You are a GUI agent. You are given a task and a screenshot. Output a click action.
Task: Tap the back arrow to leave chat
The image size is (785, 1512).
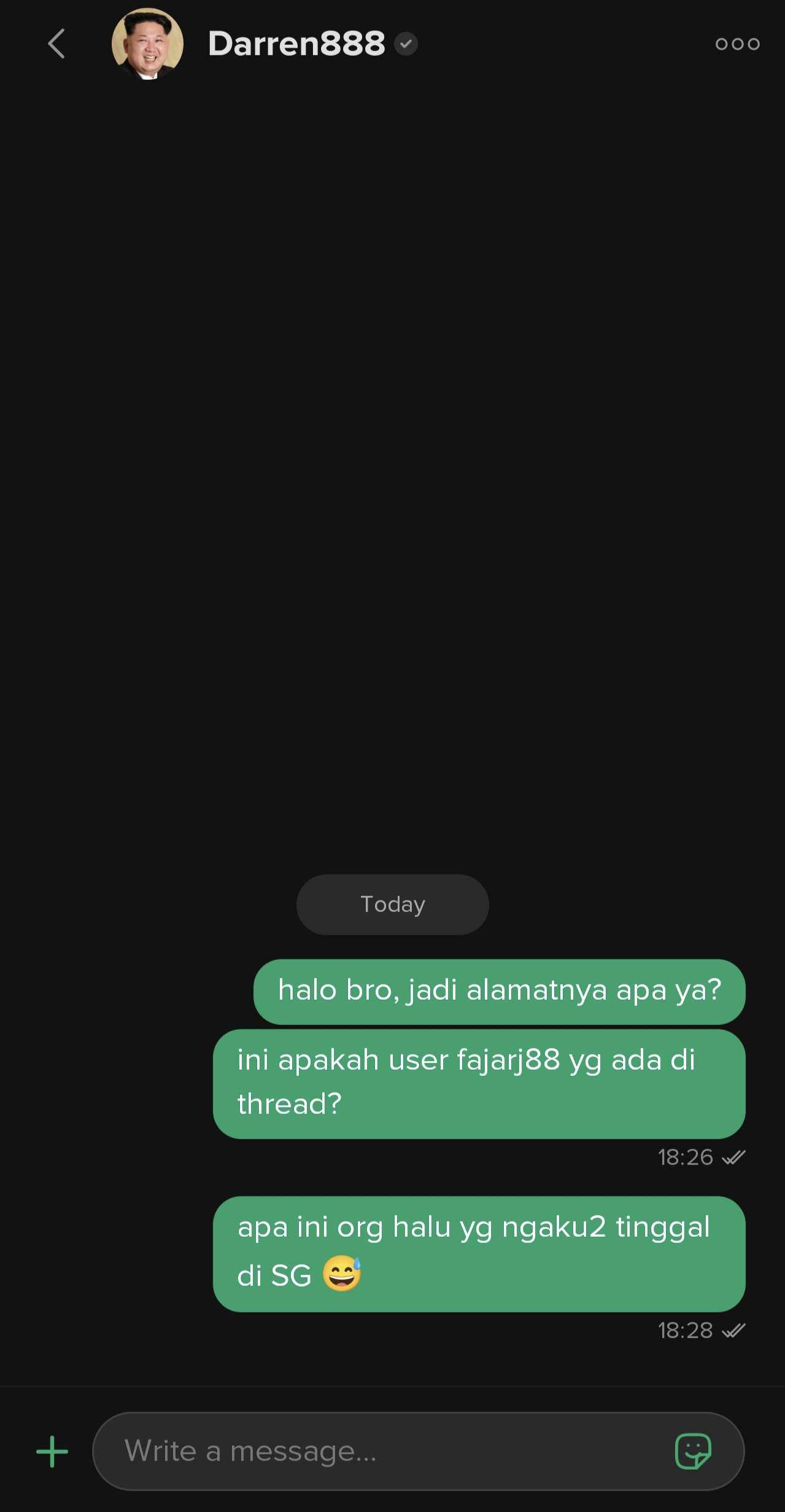coord(56,44)
